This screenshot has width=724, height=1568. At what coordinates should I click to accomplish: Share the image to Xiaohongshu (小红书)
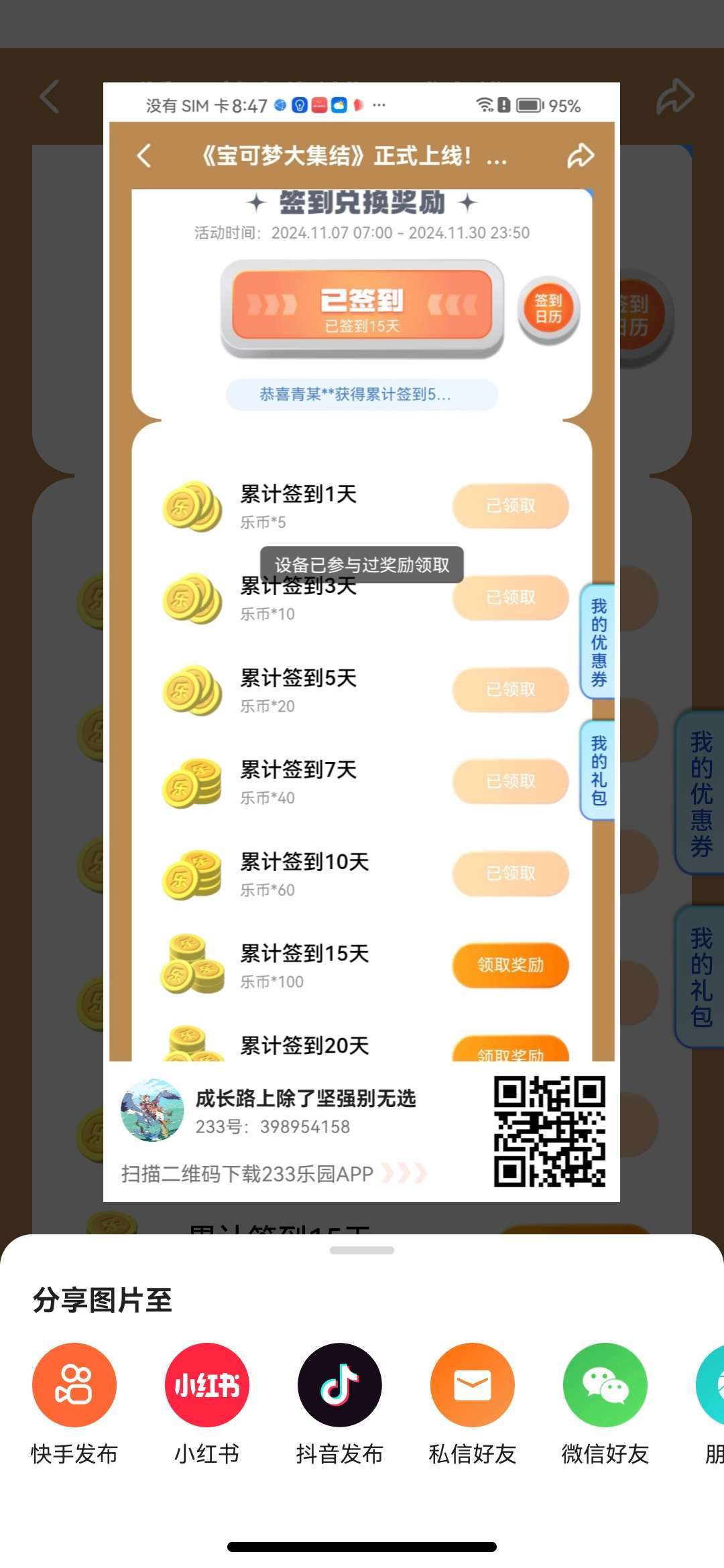click(x=206, y=1385)
